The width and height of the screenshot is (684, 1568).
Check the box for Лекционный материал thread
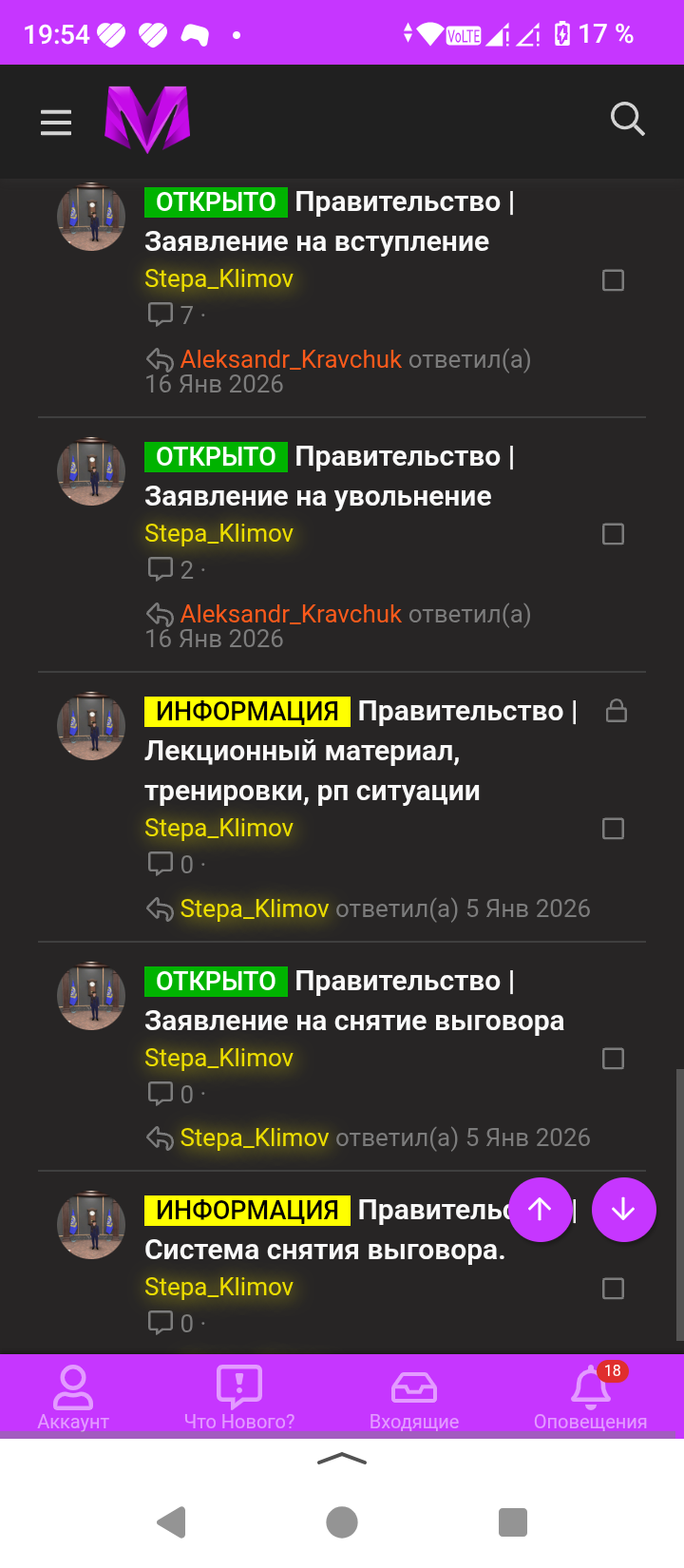[614, 829]
